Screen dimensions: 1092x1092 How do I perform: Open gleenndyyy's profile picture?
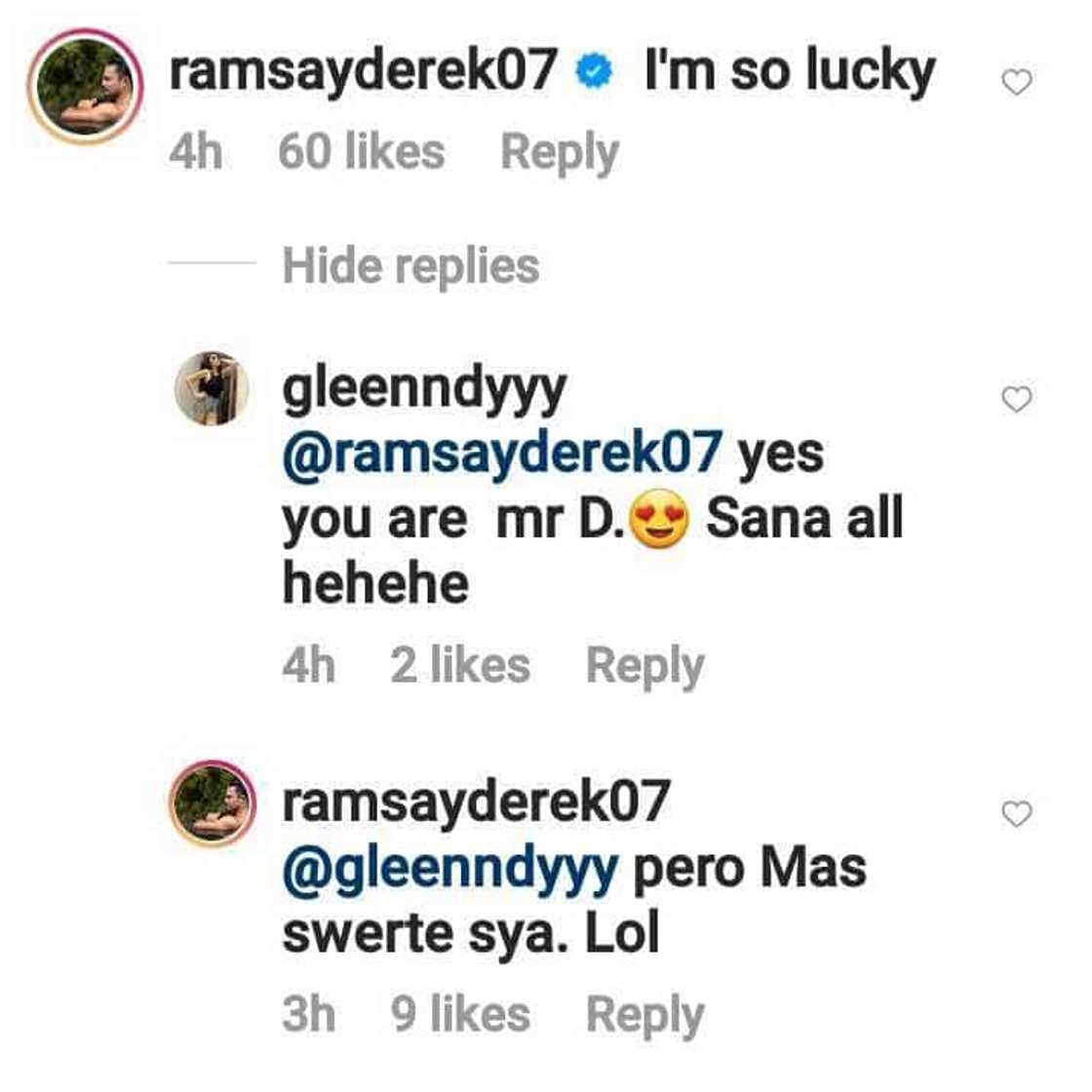point(213,388)
